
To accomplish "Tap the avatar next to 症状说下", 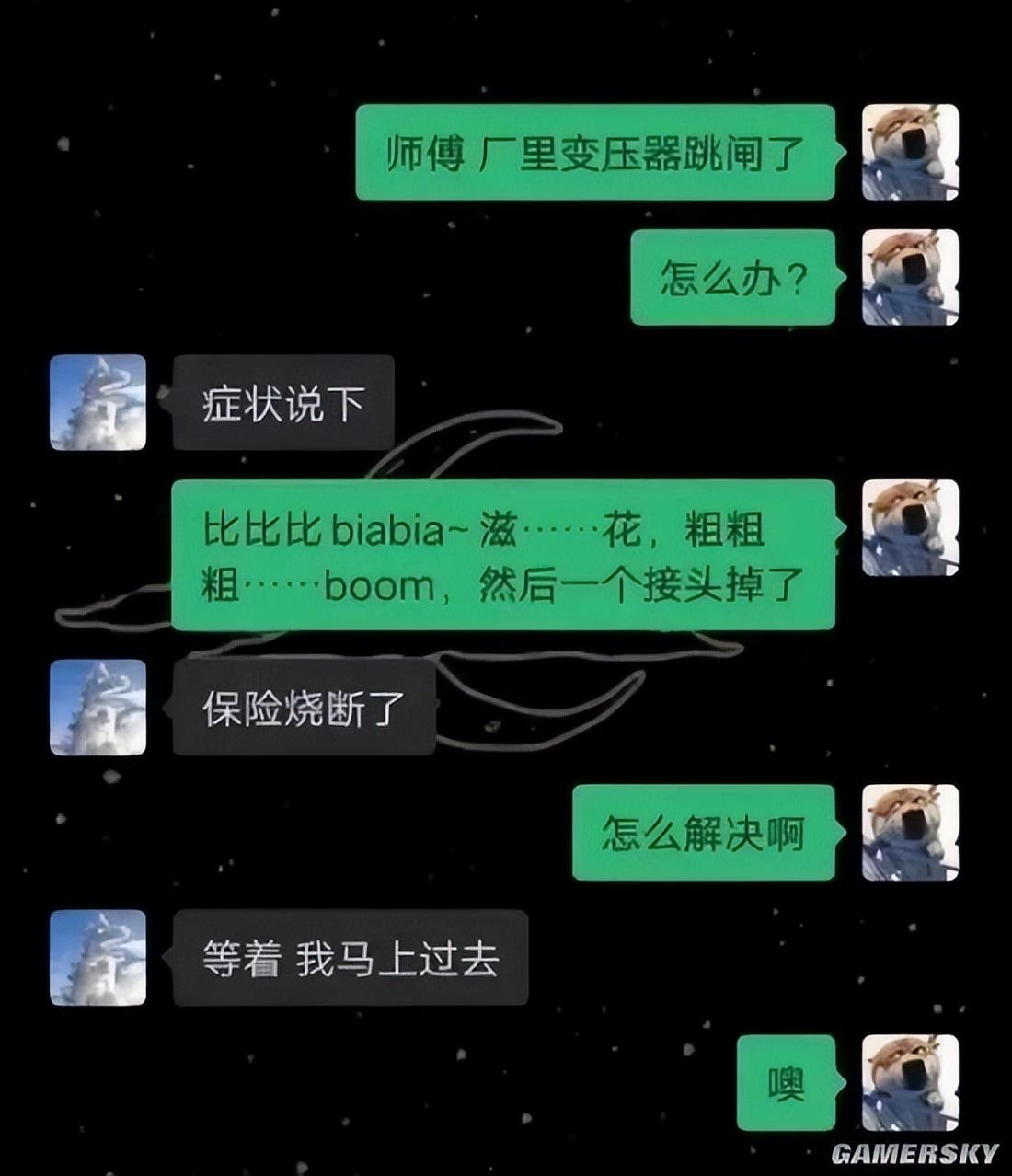I will click(98, 402).
